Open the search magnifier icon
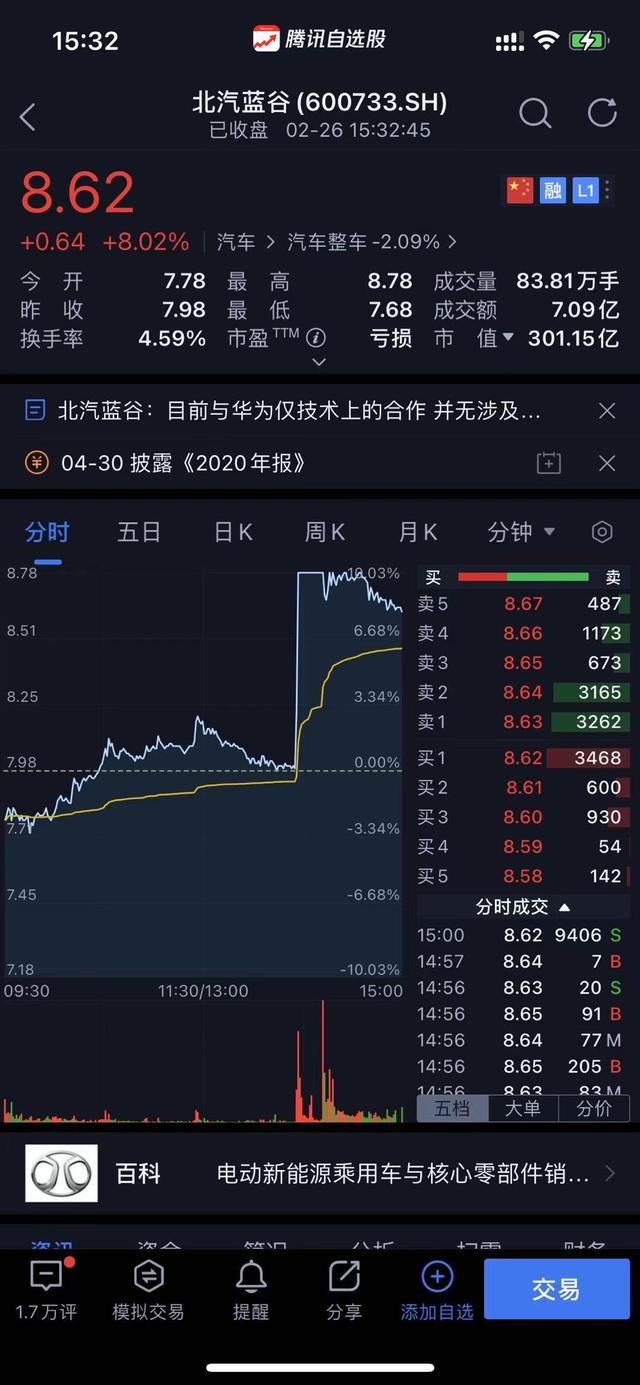 tap(535, 114)
